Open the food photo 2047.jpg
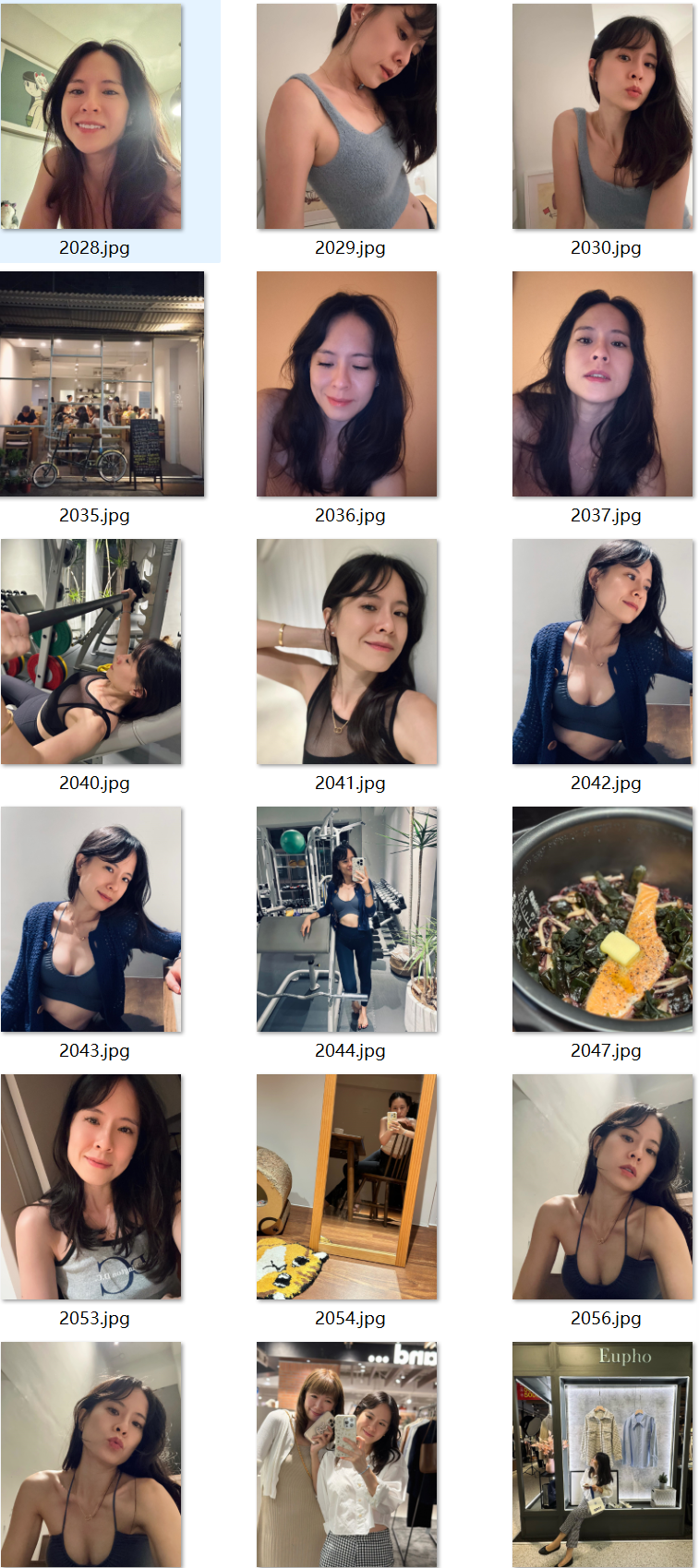 [x=602, y=919]
